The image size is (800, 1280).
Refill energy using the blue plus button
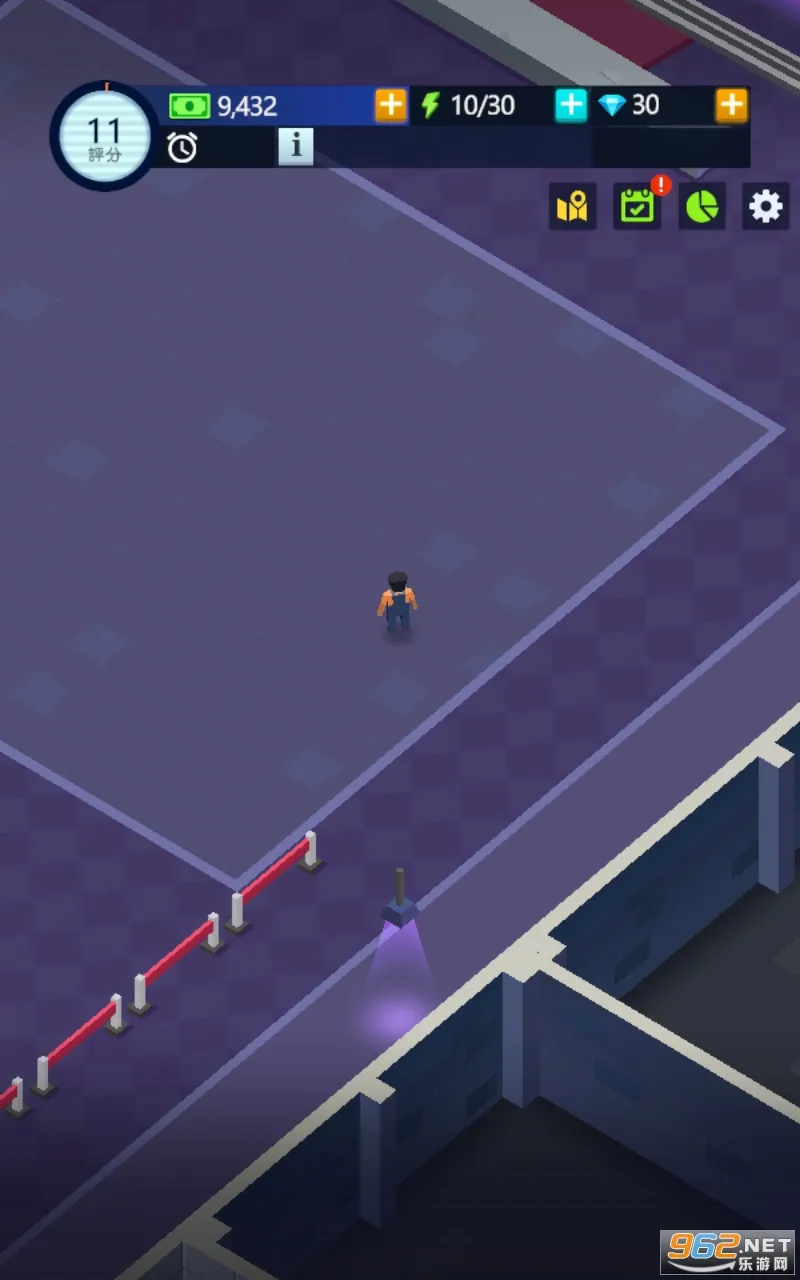[571, 105]
